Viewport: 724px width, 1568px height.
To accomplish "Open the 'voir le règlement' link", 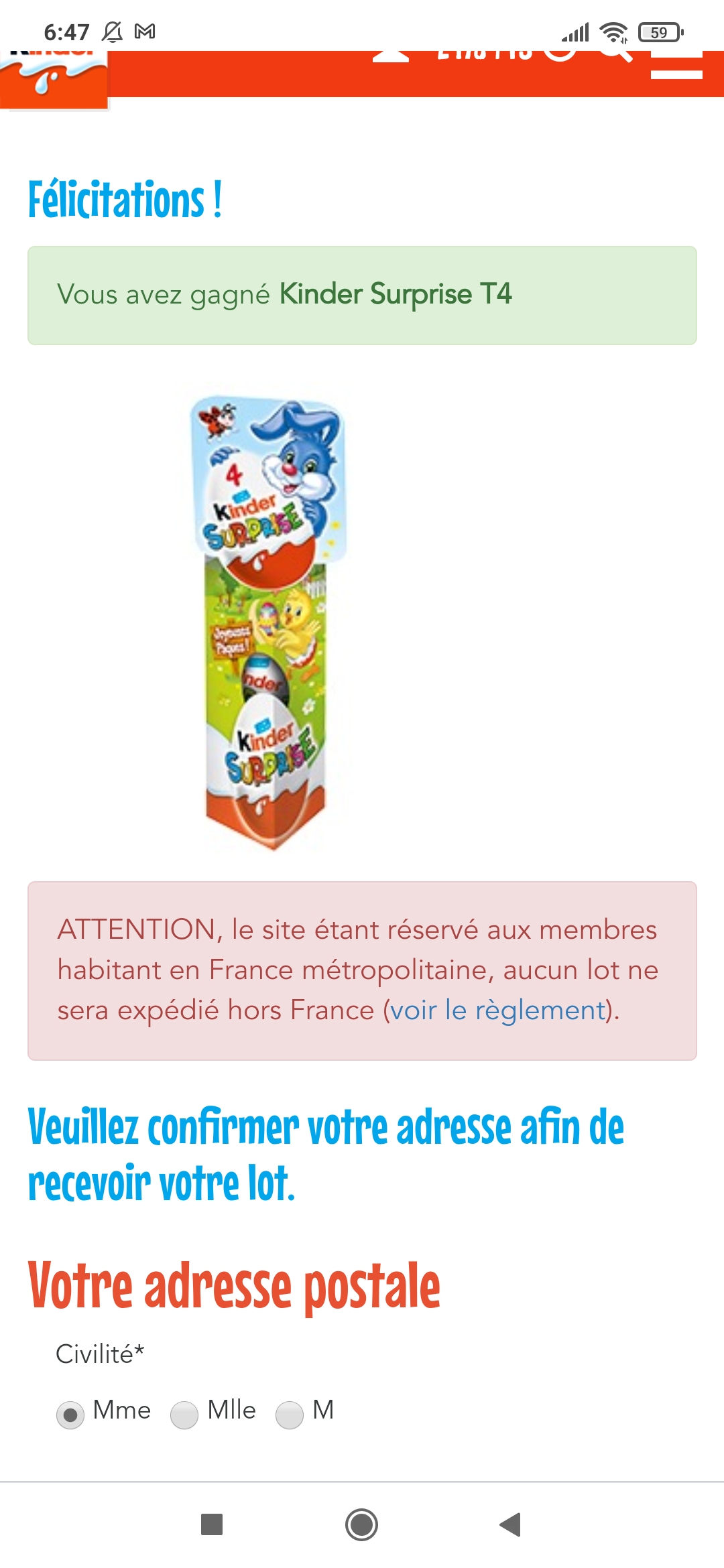I will pyautogui.click(x=497, y=1010).
